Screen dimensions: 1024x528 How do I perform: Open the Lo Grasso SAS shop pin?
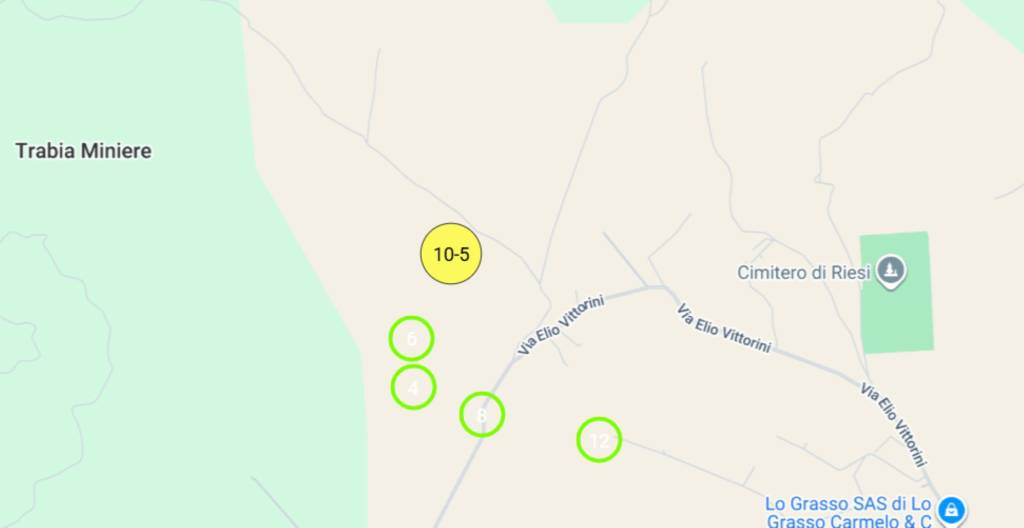point(952,510)
